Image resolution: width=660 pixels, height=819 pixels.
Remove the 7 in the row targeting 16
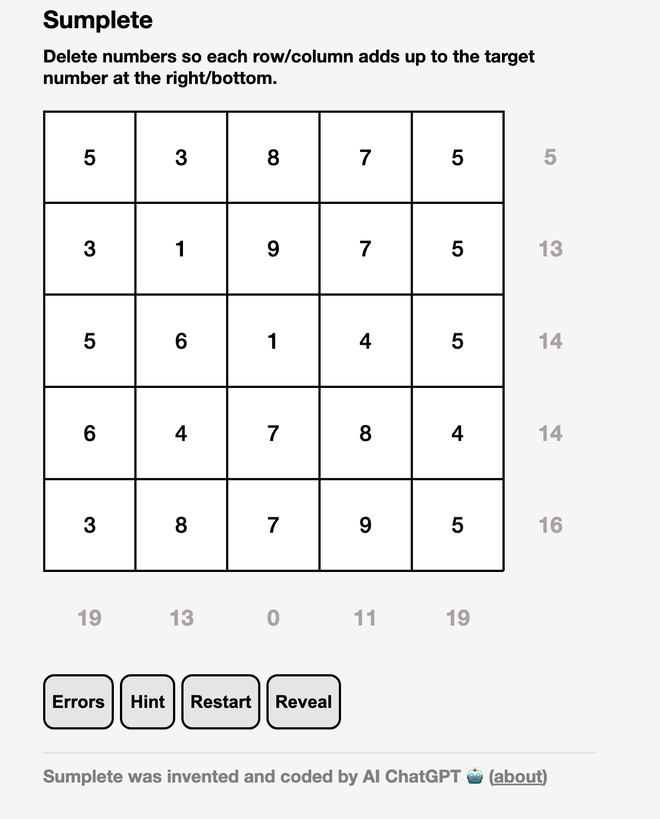click(273, 525)
